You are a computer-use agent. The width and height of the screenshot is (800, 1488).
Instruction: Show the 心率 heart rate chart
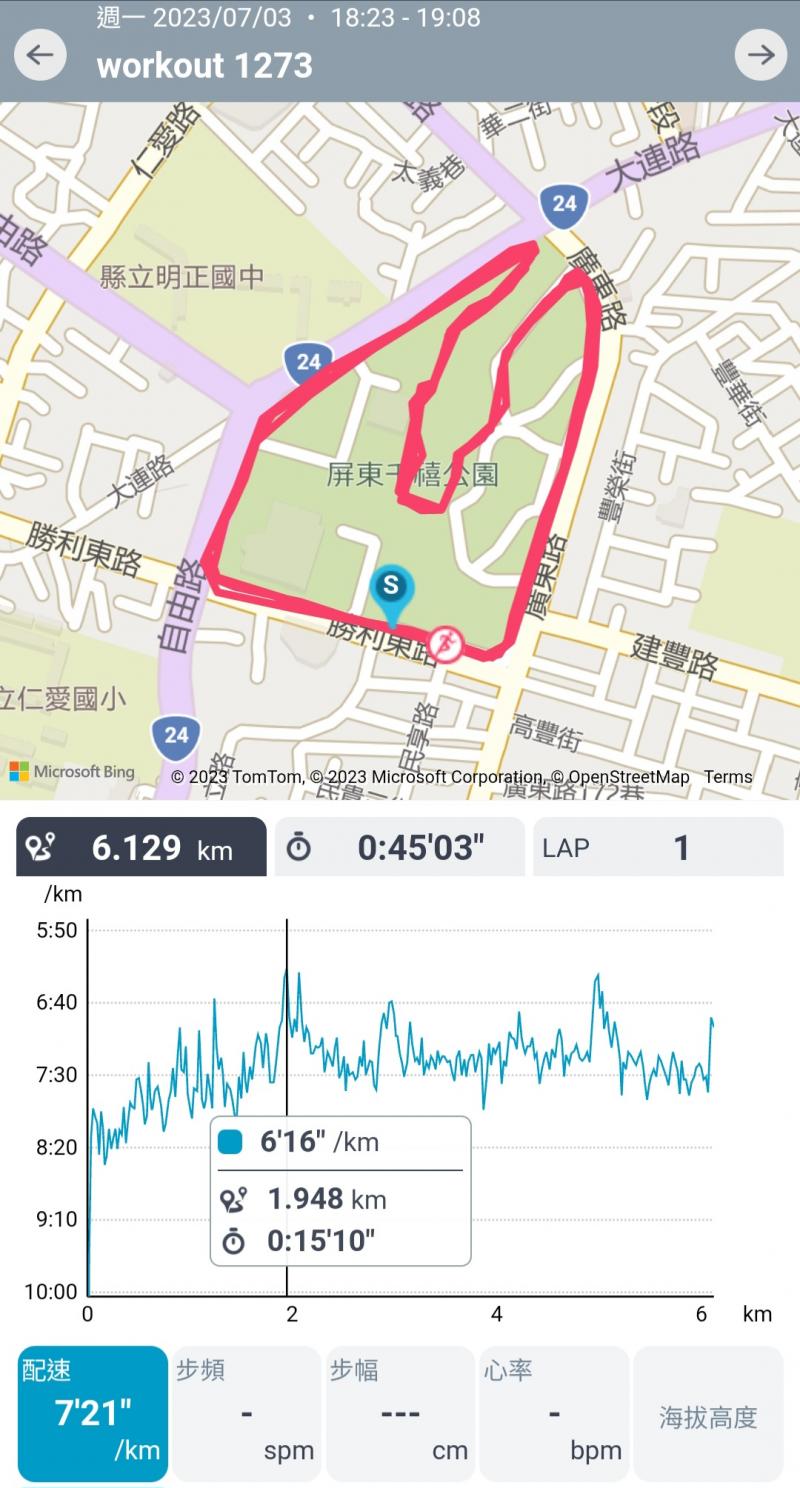[554, 1413]
